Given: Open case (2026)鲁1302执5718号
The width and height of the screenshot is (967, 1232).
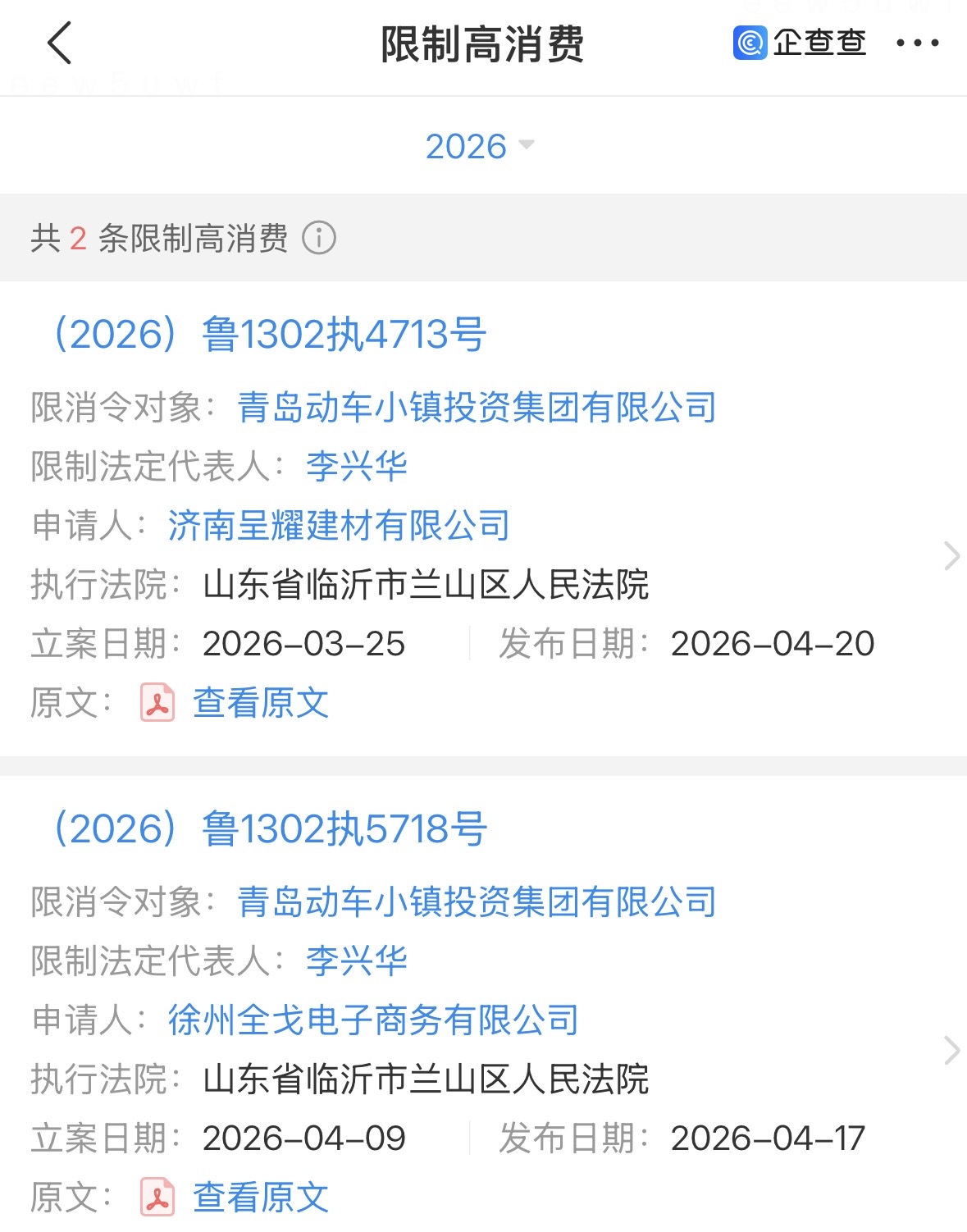Looking at the screenshot, I should coord(271,829).
